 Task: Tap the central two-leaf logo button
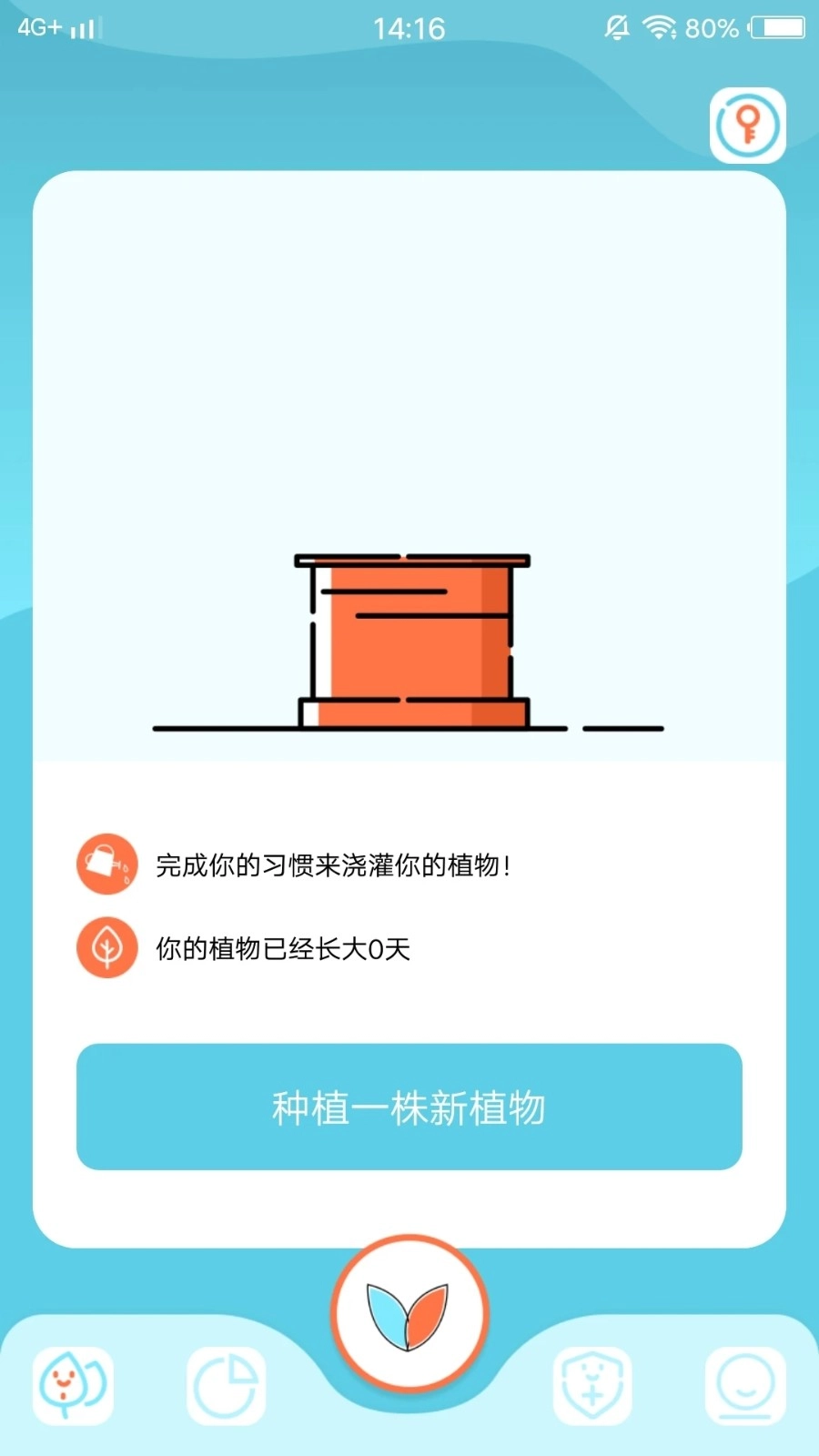coord(409,1310)
